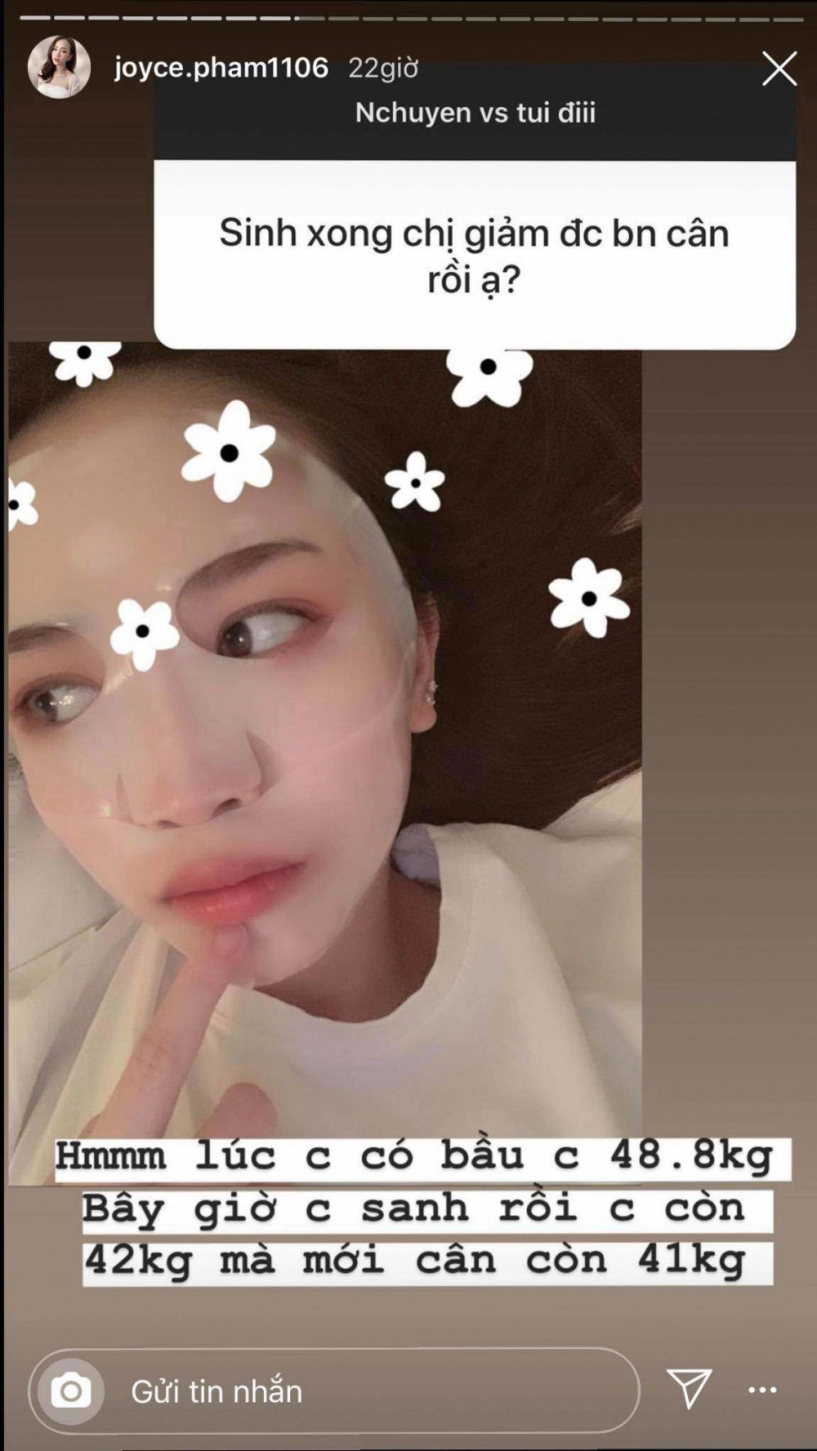Open the three-dot more options menu

pos(762,1390)
